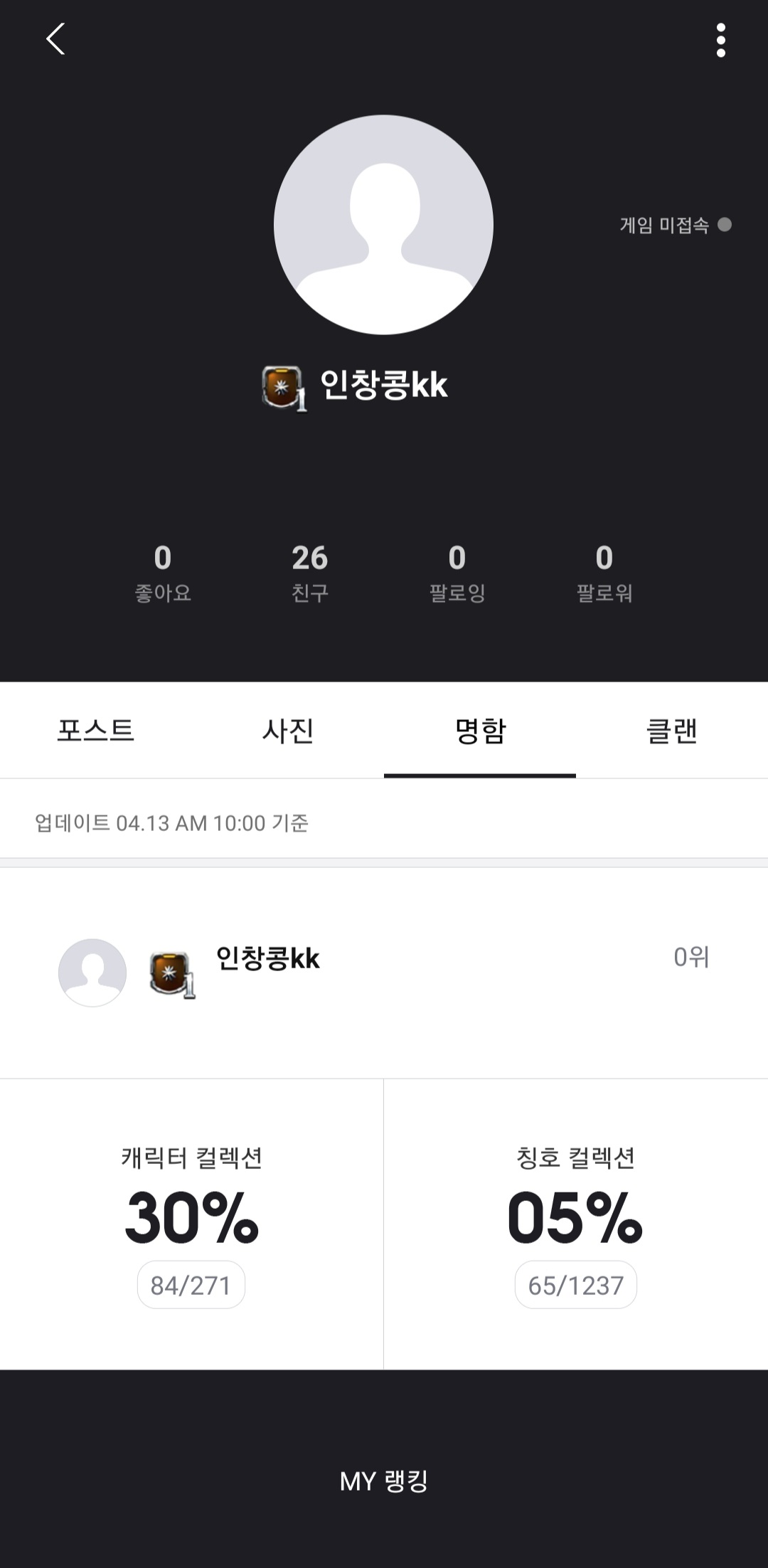This screenshot has height=1568, width=768.
Task: Tap the large profile avatar
Action: [383, 225]
